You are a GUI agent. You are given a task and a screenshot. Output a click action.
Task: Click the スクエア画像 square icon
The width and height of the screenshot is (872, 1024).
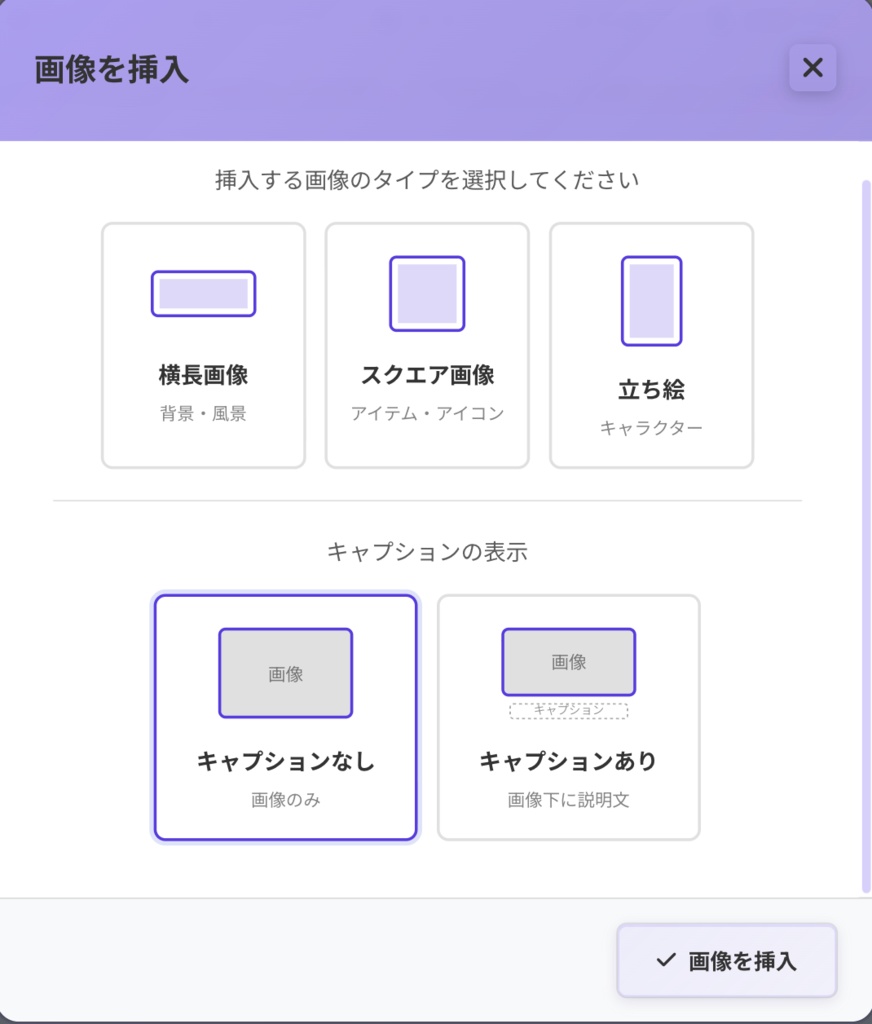427,293
